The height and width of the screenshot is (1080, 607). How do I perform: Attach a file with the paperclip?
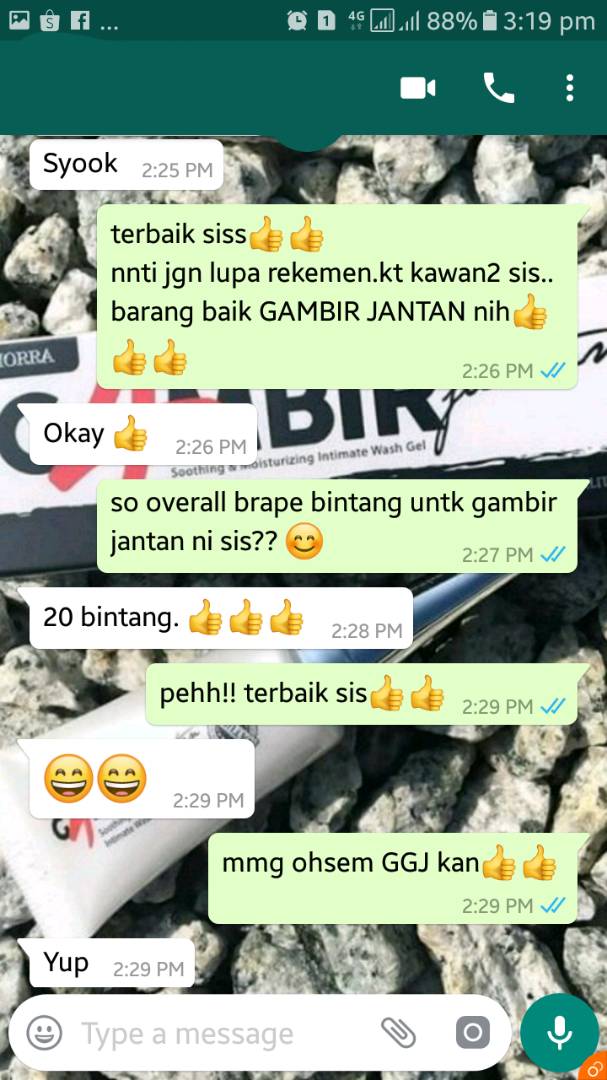(398, 1032)
